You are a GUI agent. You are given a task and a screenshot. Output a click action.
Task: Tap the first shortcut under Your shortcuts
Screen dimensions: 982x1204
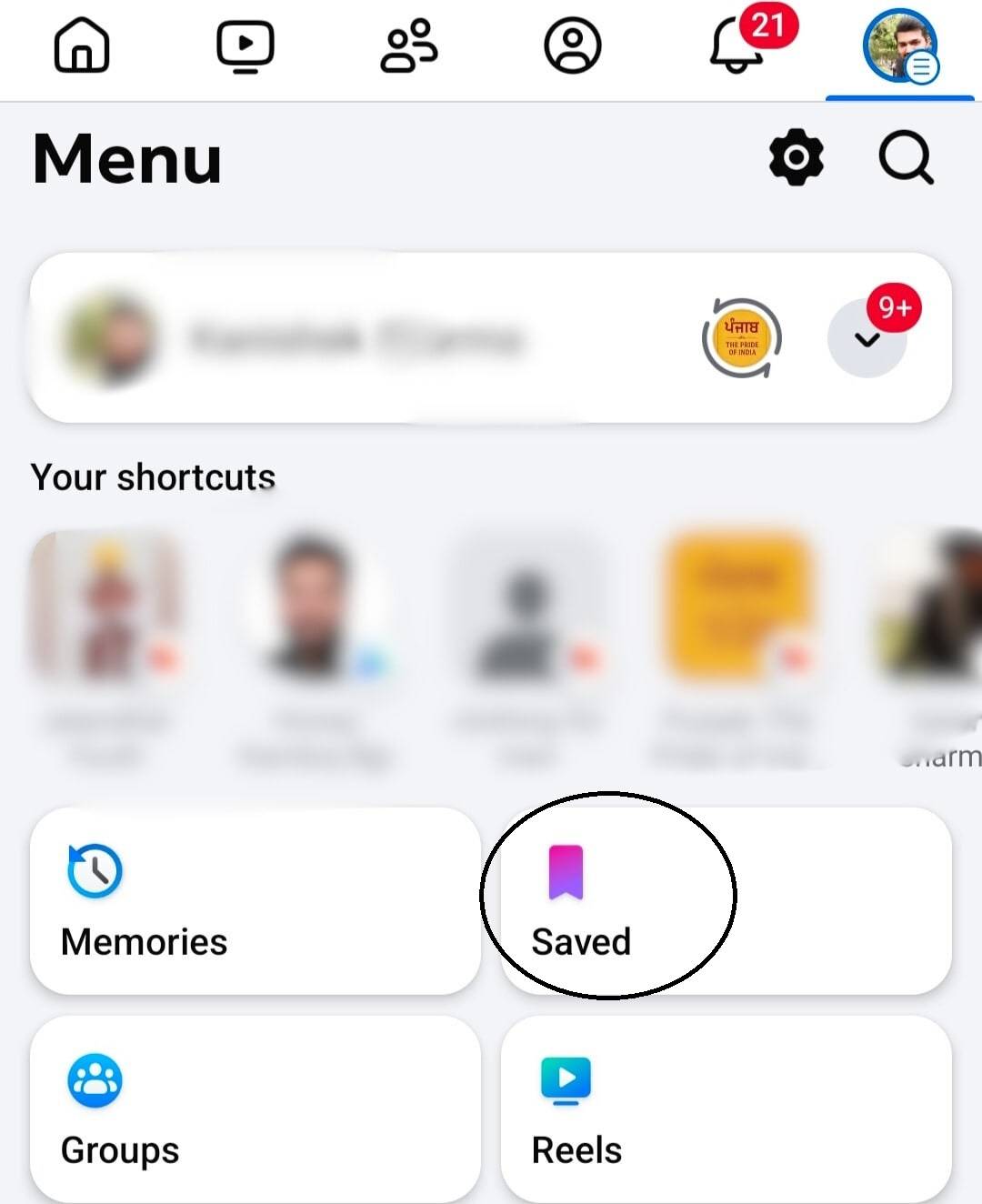click(x=107, y=605)
